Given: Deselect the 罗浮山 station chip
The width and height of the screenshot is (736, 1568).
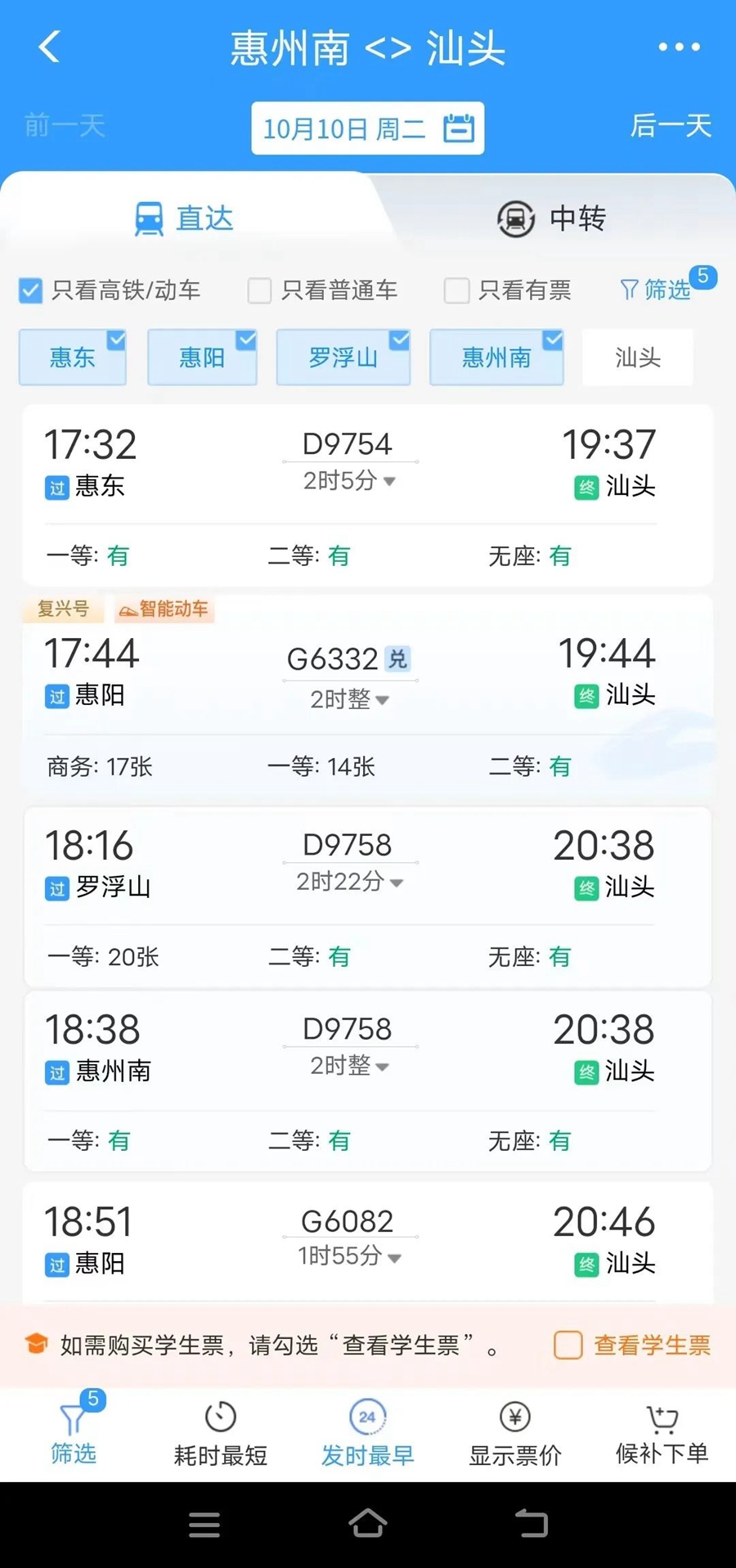Looking at the screenshot, I should pyautogui.click(x=343, y=357).
